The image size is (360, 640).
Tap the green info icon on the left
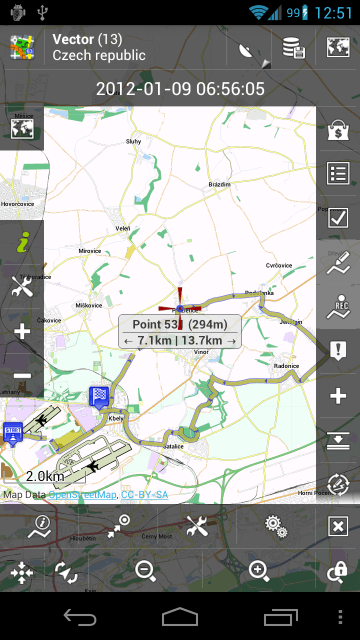coord(22,242)
